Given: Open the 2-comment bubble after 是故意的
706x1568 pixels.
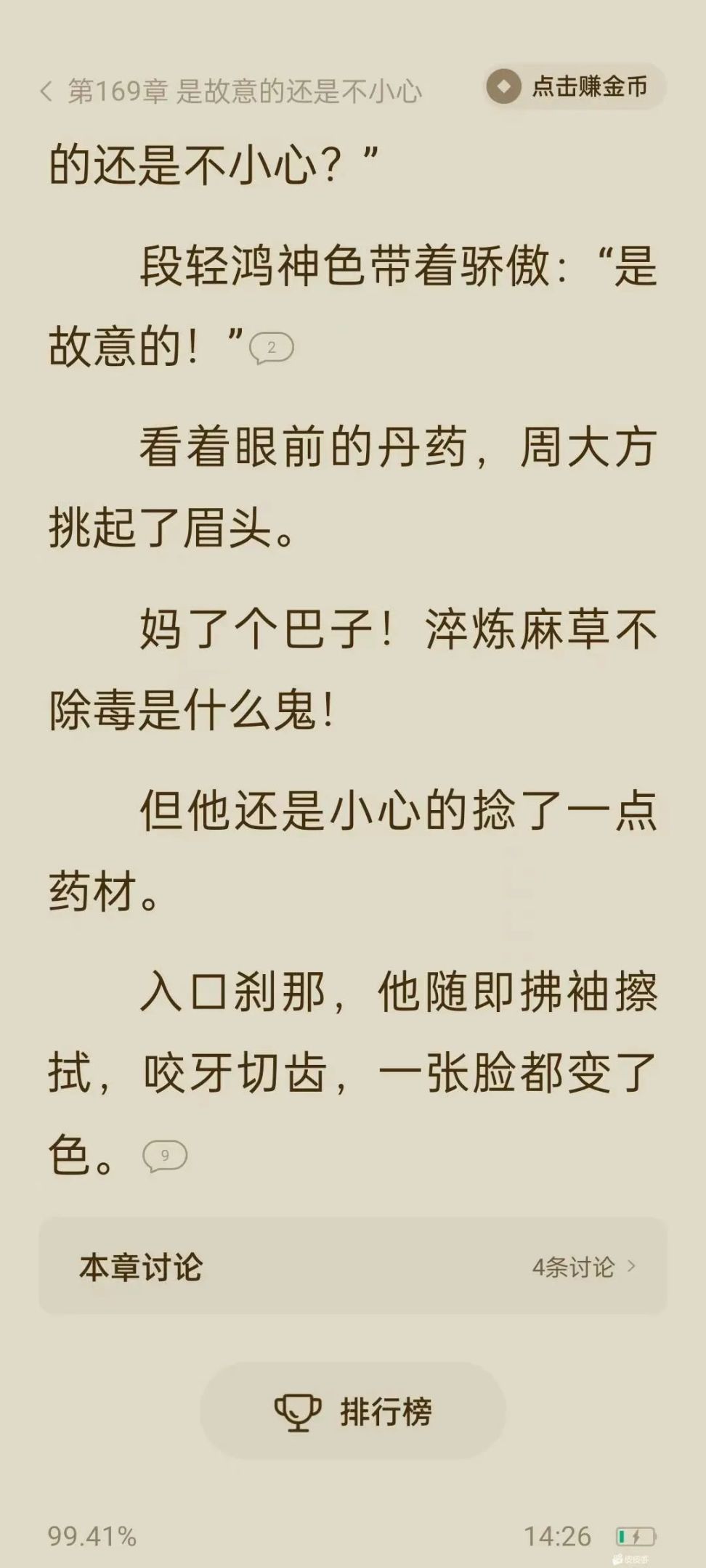Looking at the screenshot, I should click(x=272, y=348).
